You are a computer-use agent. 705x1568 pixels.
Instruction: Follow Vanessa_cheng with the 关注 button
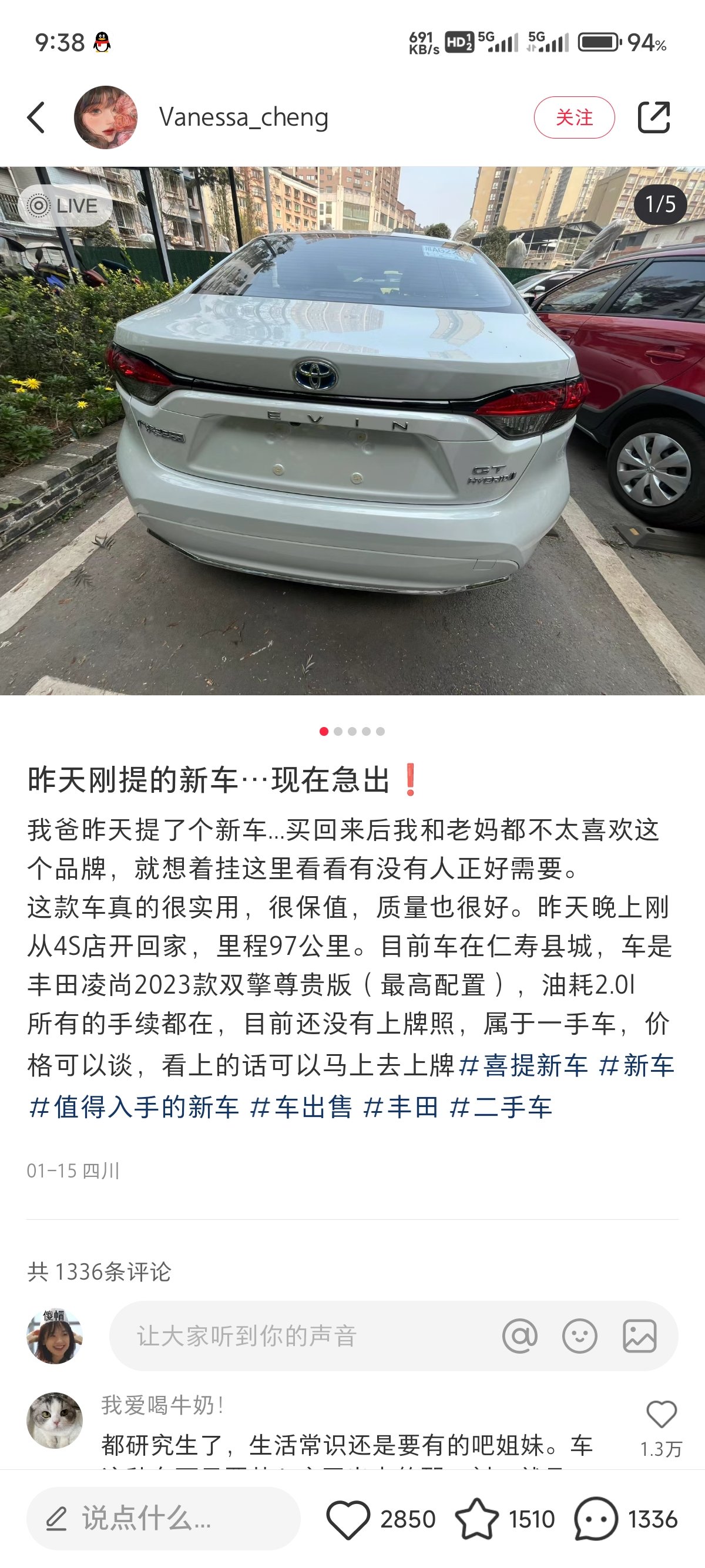coord(573,117)
